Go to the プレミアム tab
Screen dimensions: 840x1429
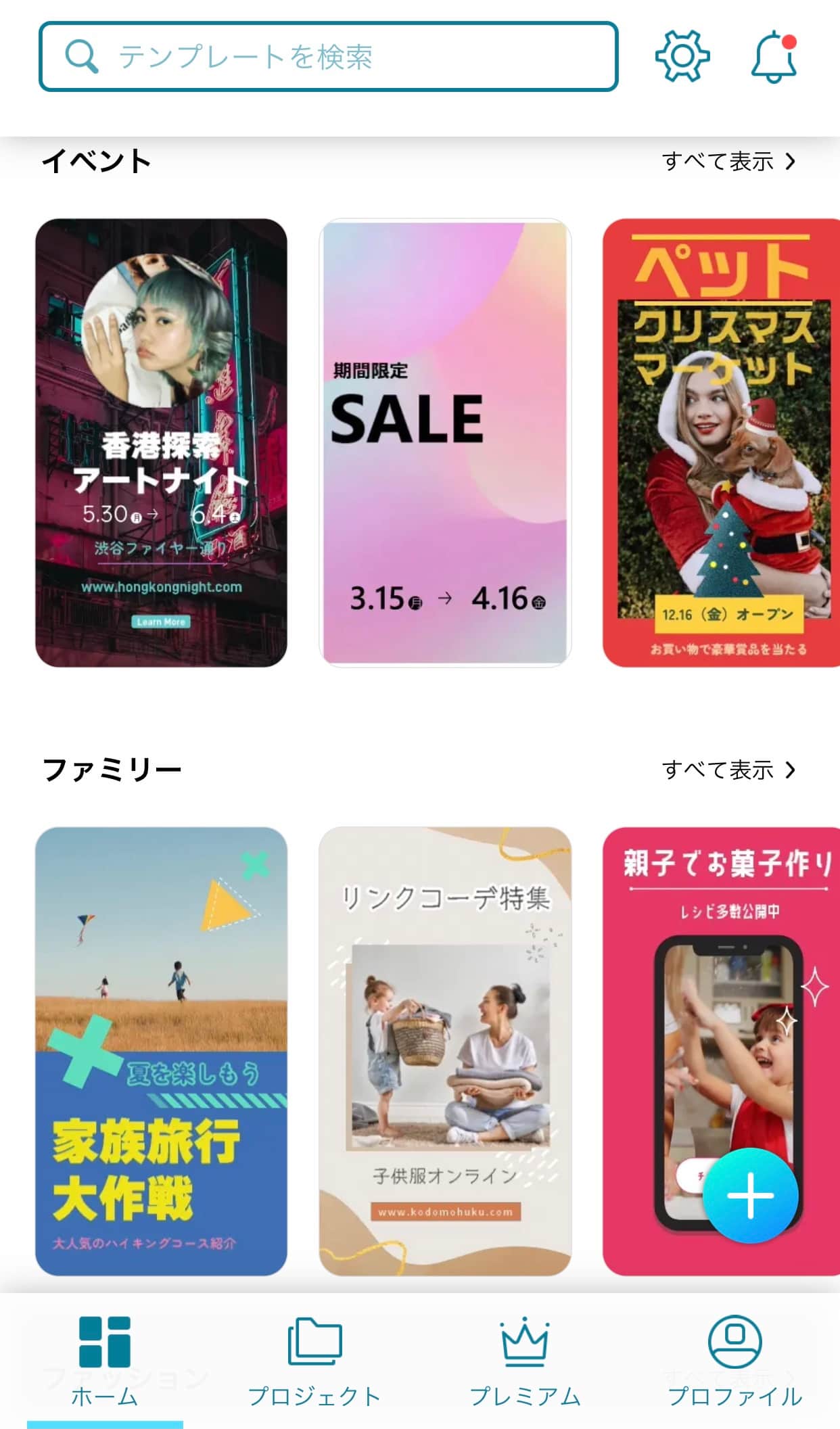pyautogui.click(x=525, y=1361)
